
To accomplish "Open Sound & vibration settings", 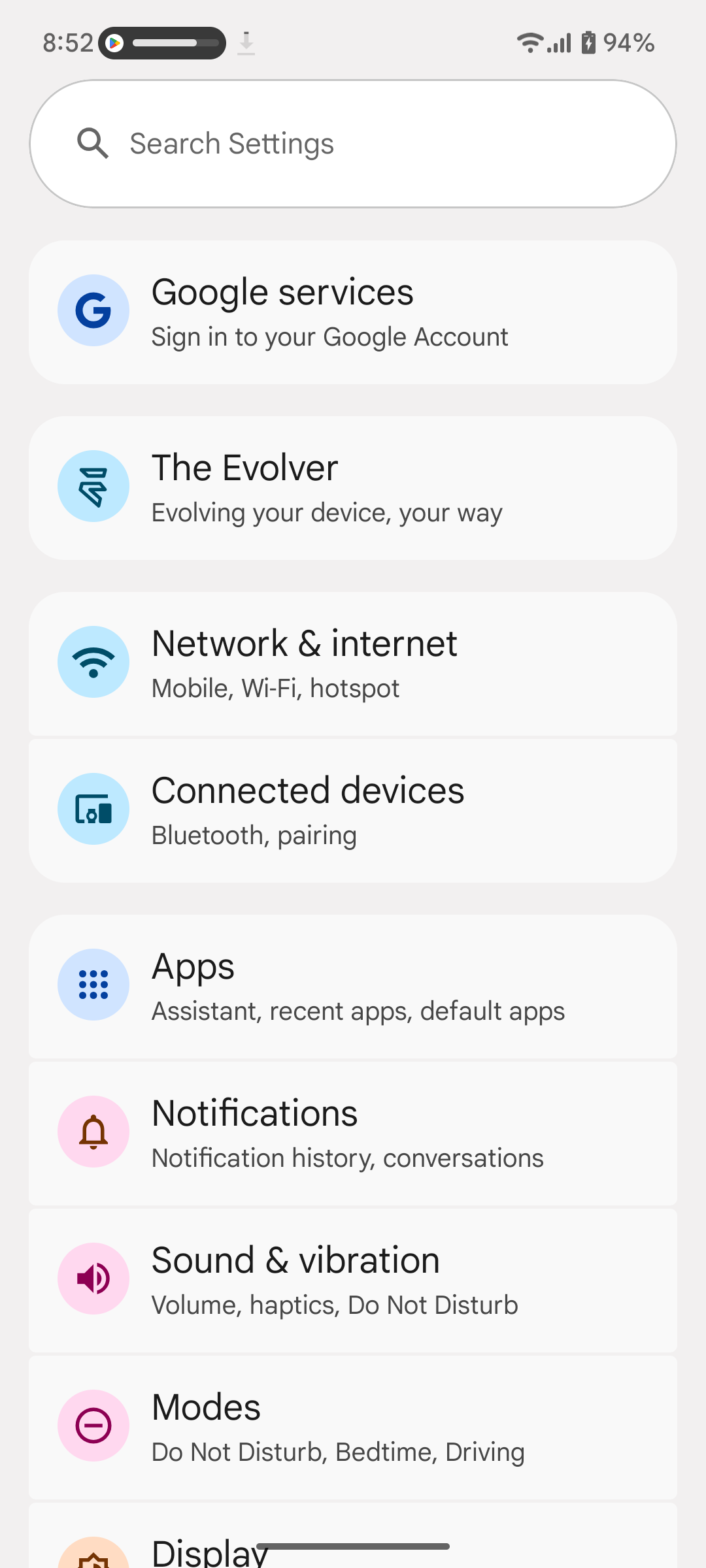I will (x=353, y=1281).
